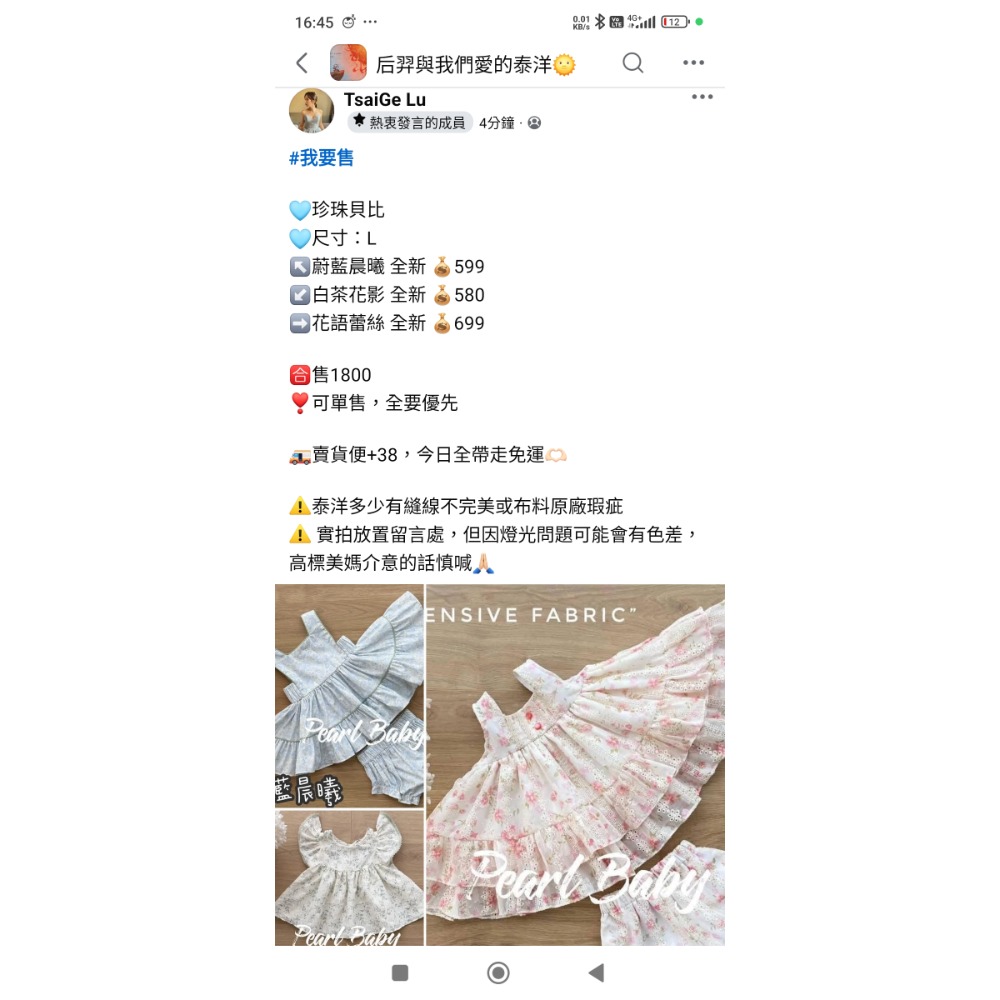Open the blue 藍晨曦 dress photo
Screen dimensions: 1000x1000
[349, 695]
